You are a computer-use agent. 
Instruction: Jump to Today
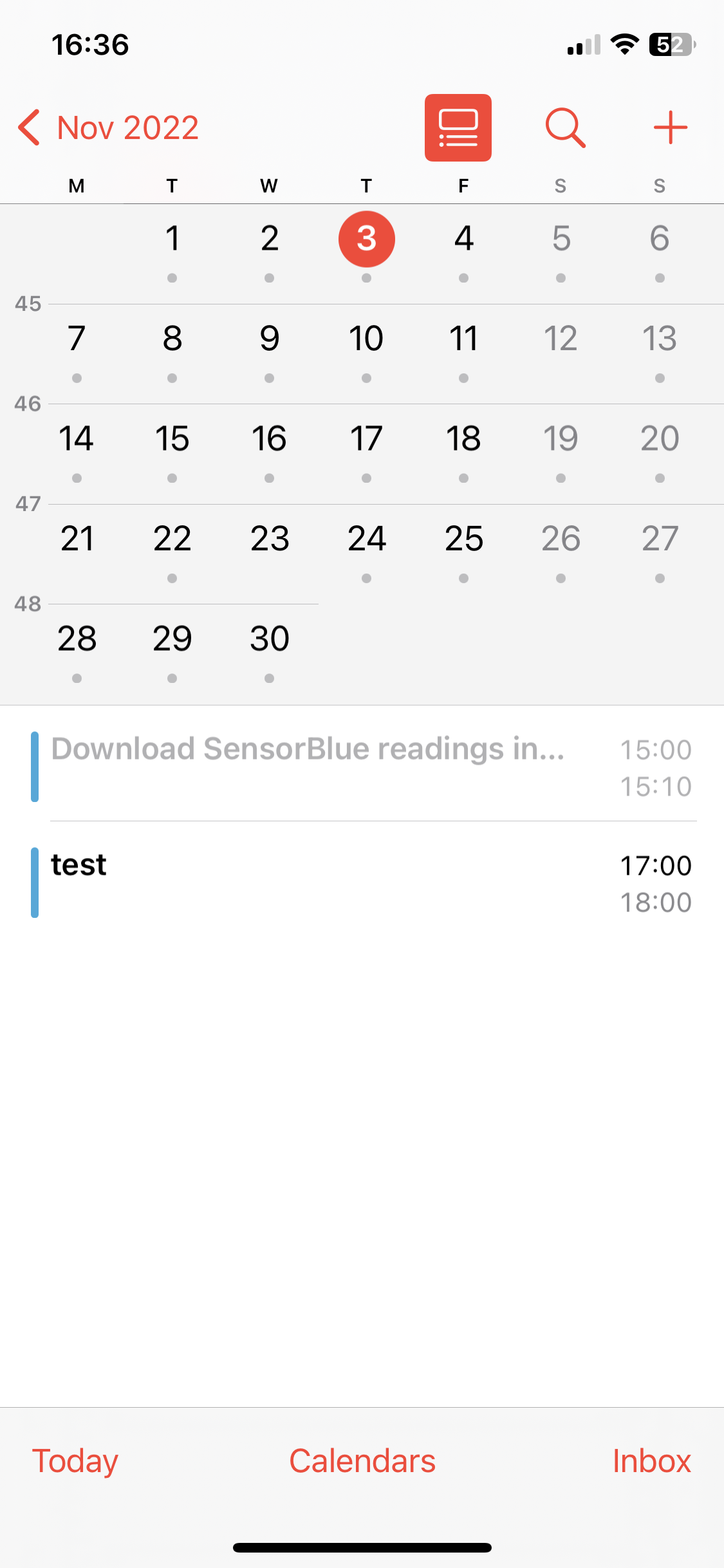(x=75, y=1461)
